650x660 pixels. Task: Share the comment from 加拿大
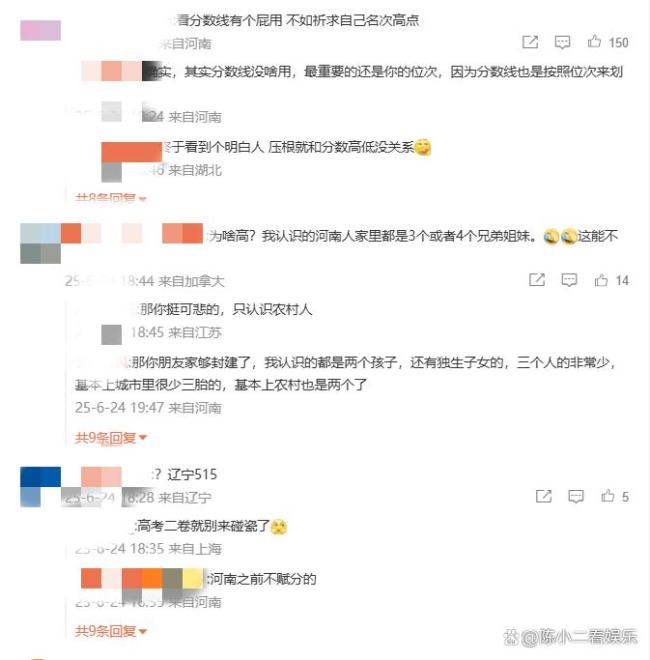click(x=537, y=280)
